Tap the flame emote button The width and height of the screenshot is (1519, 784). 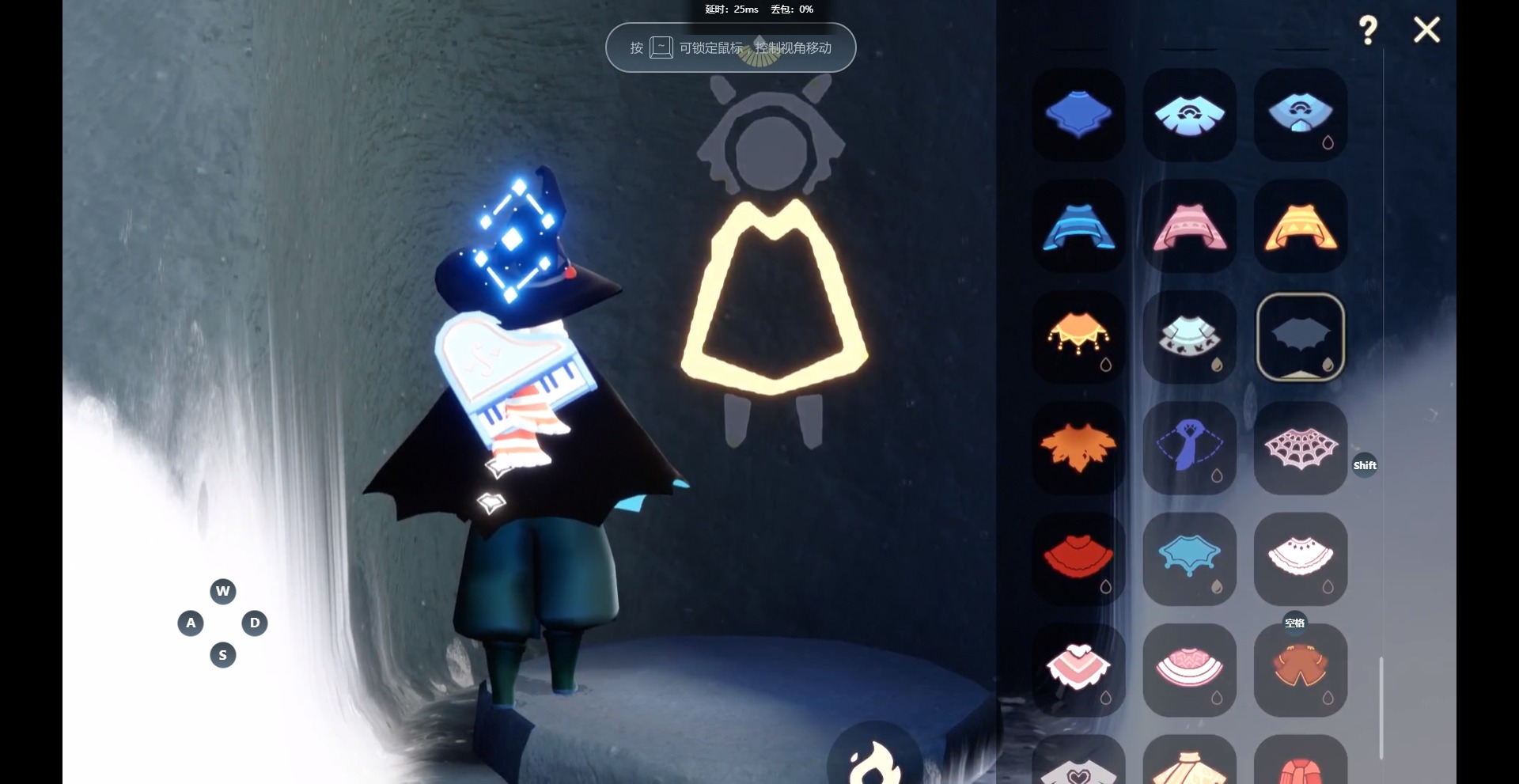tap(874, 761)
